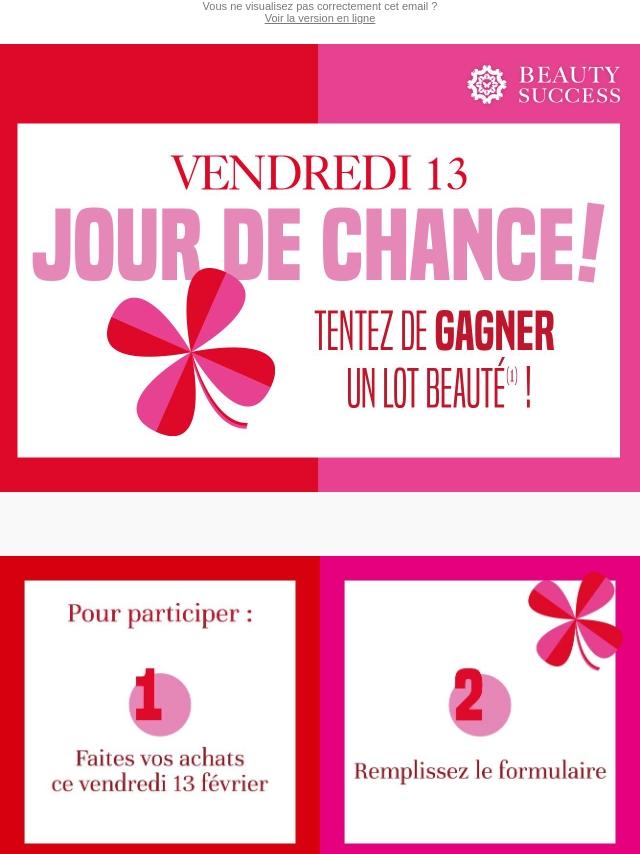
Task: Open the "Voir la version en ligne" link
Action: coord(320,19)
